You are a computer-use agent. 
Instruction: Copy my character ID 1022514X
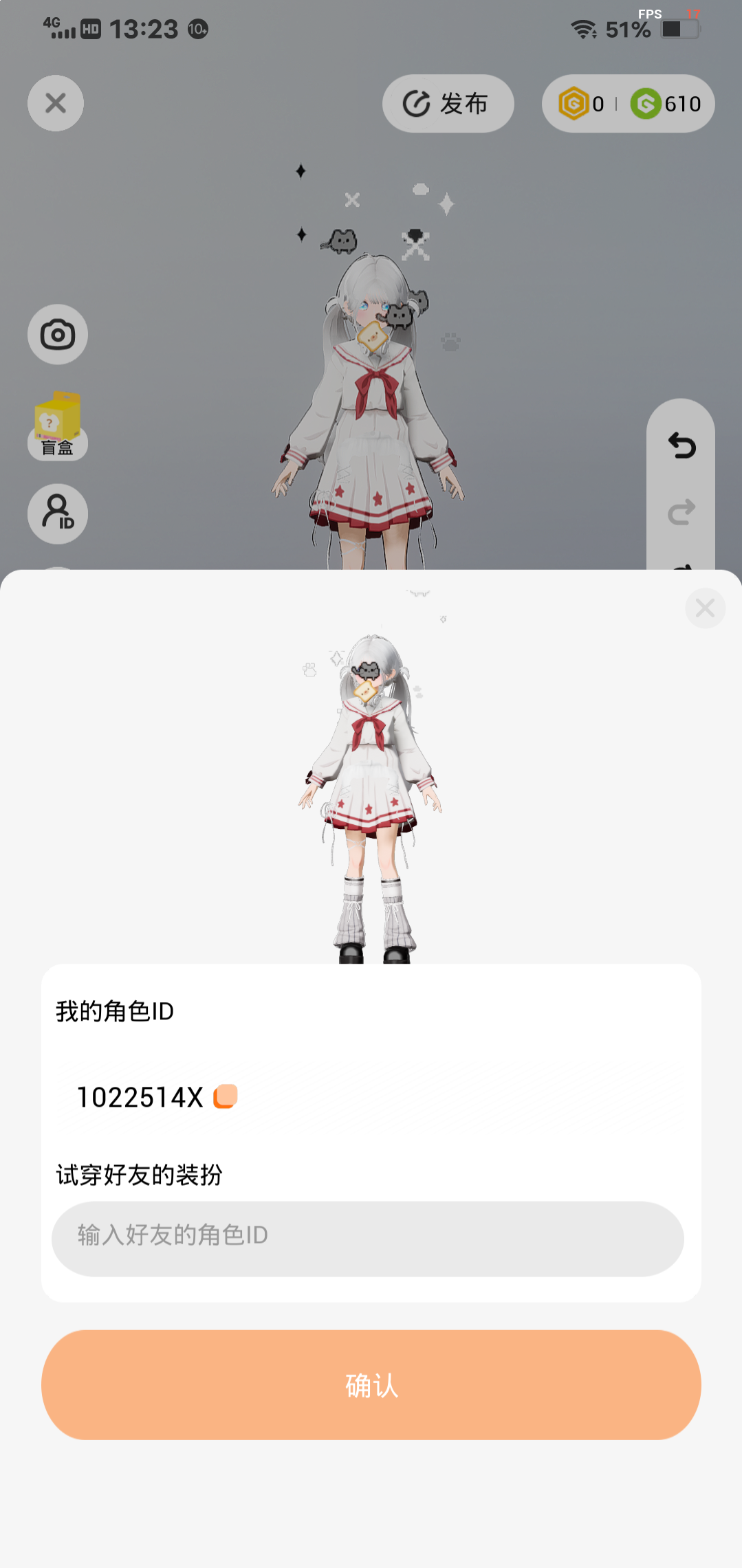226,1096
